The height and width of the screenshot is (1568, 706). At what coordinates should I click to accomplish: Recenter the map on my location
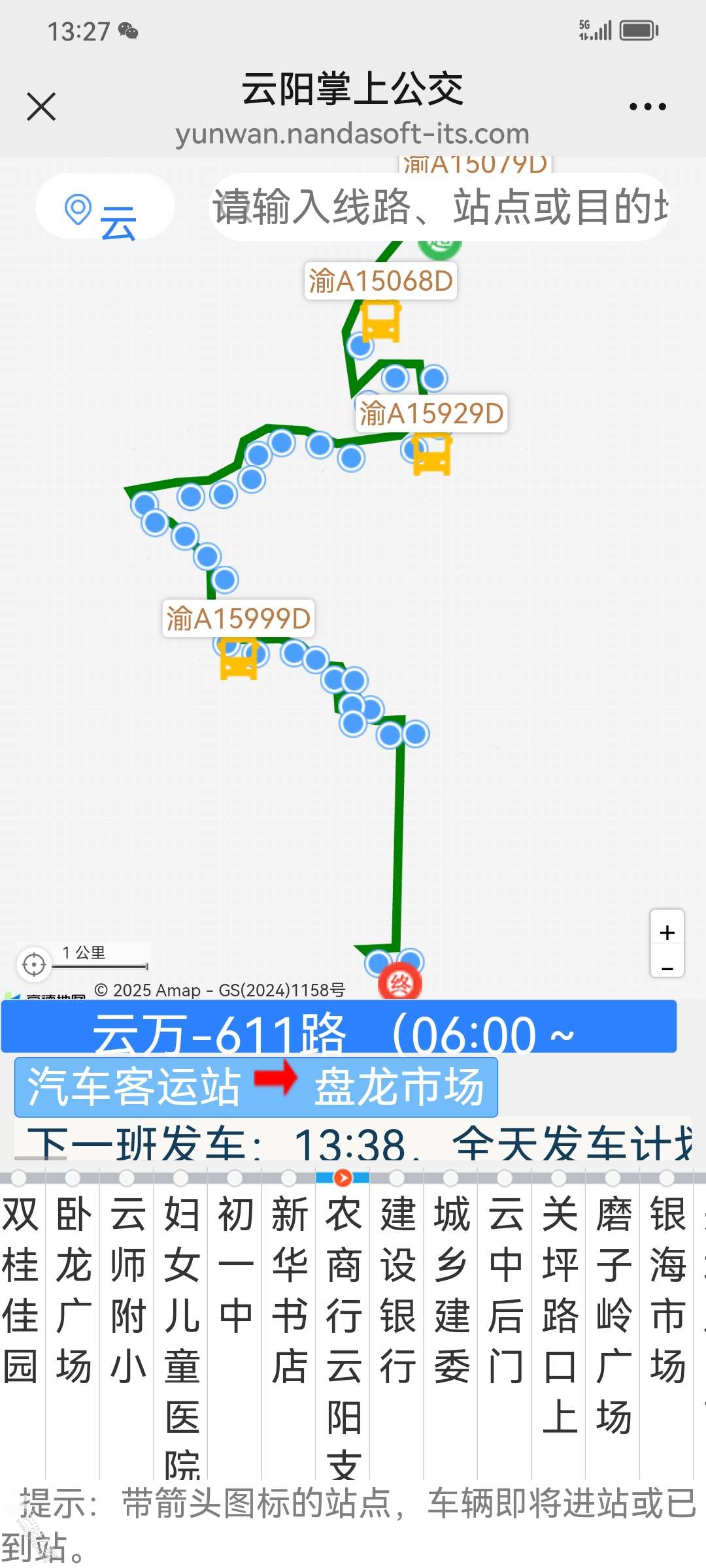(34, 964)
